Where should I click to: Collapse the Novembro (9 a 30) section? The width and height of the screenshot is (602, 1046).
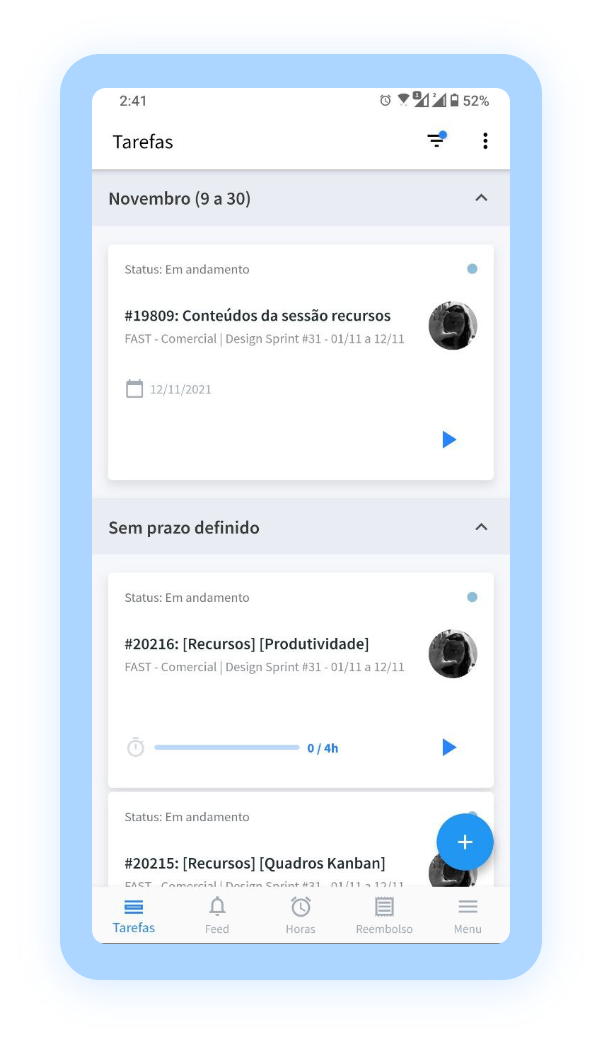tap(481, 198)
